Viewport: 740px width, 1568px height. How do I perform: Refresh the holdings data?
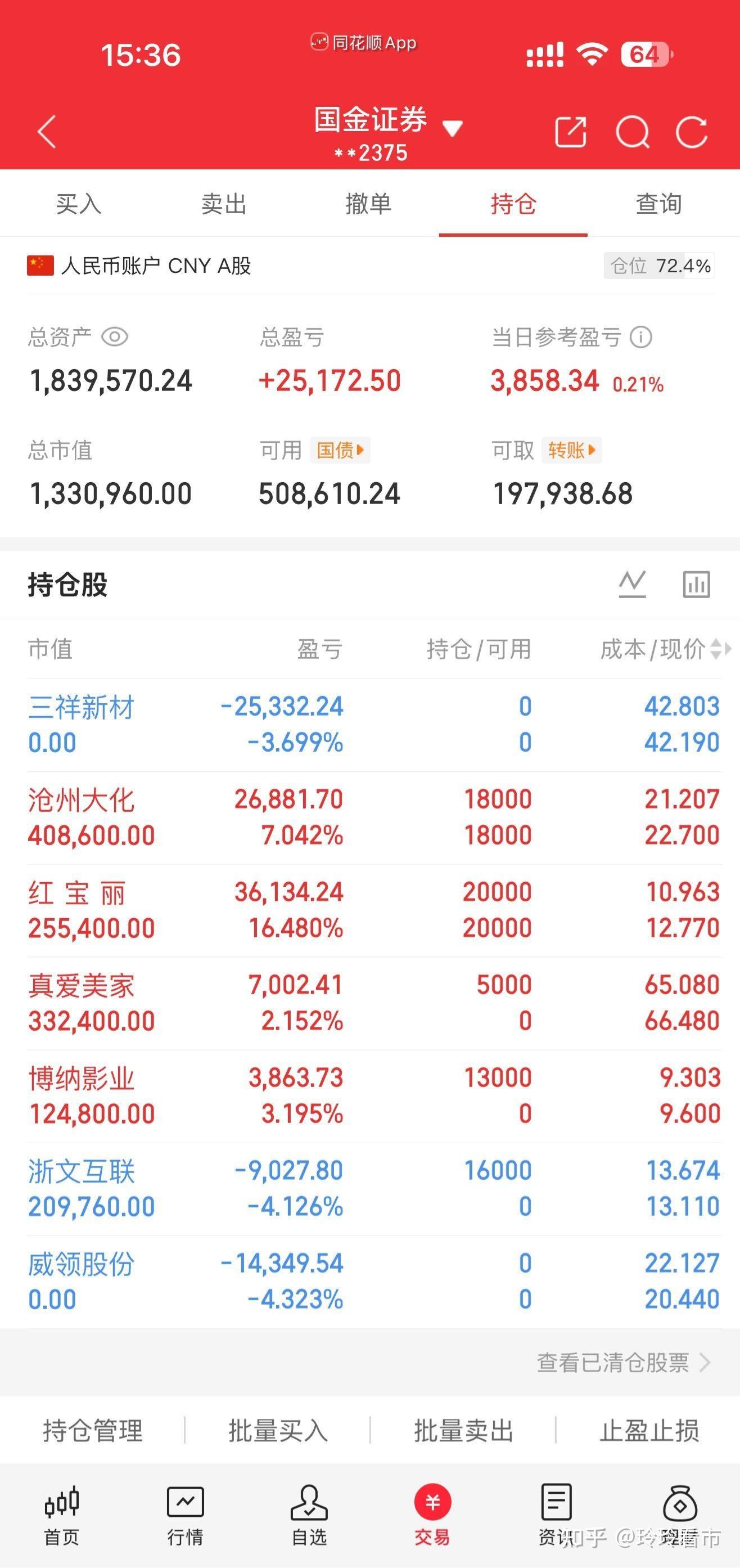[692, 132]
